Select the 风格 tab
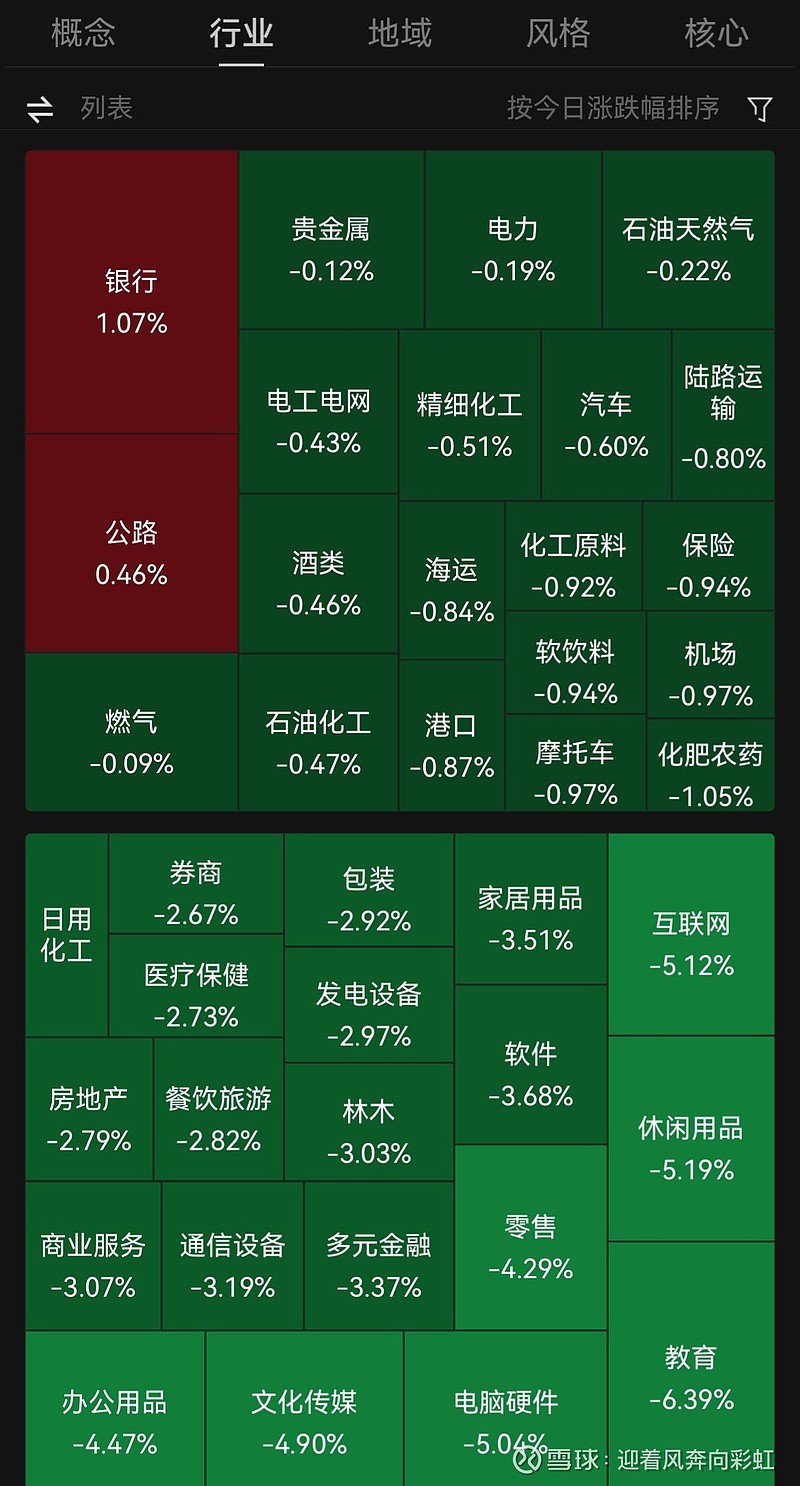Image resolution: width=800 pixels, height=1486 pixels. coord(558,33)
